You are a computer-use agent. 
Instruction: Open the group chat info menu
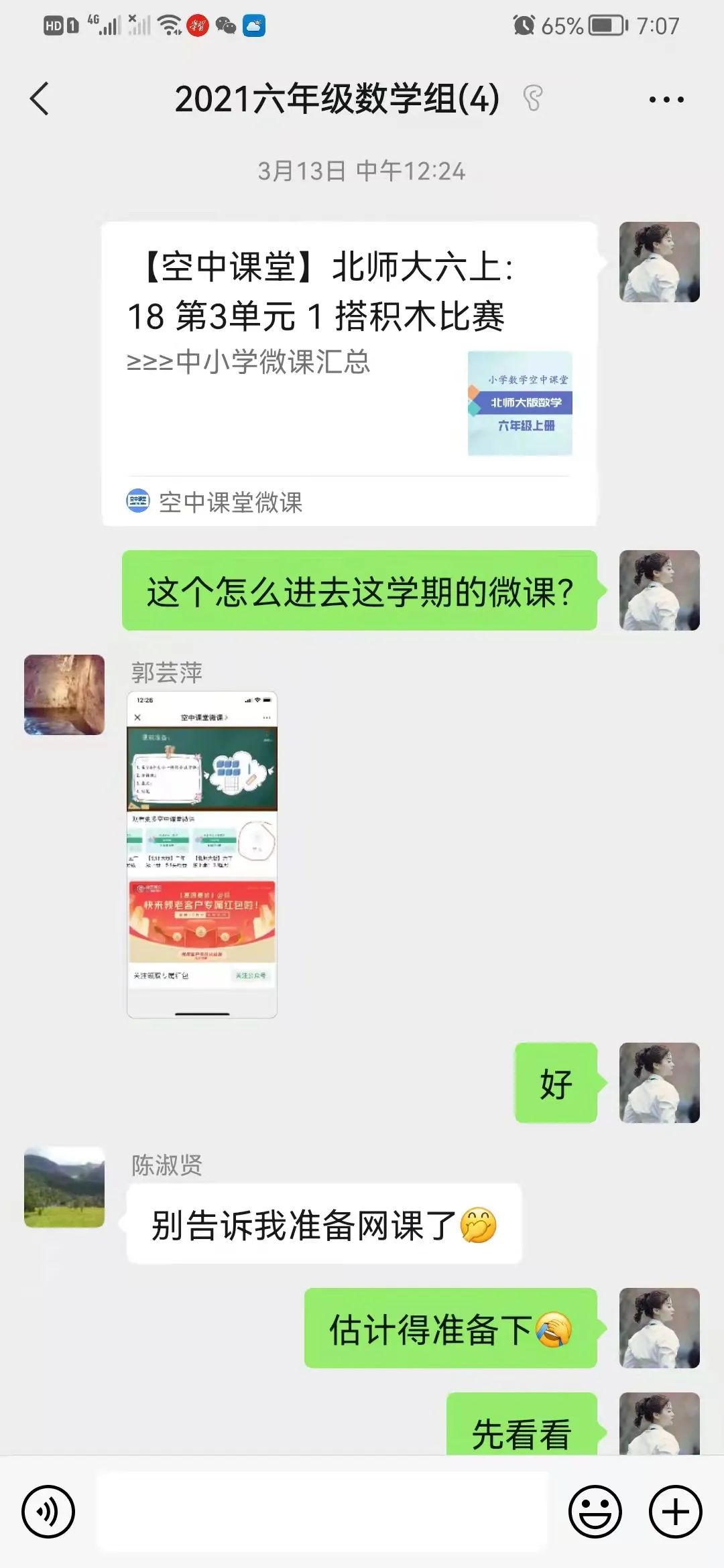tap(666, 100)
